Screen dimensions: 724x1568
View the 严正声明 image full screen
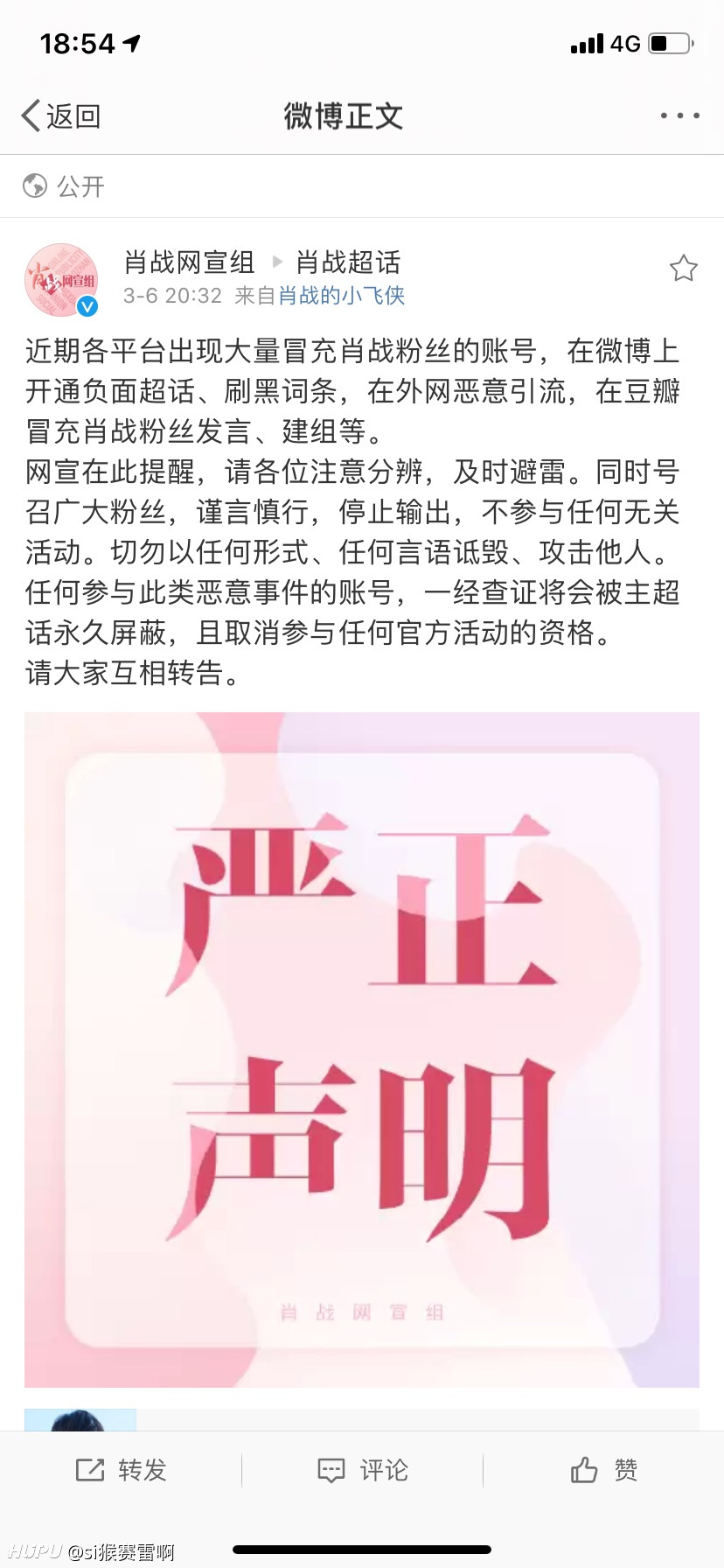[362, 1049]
